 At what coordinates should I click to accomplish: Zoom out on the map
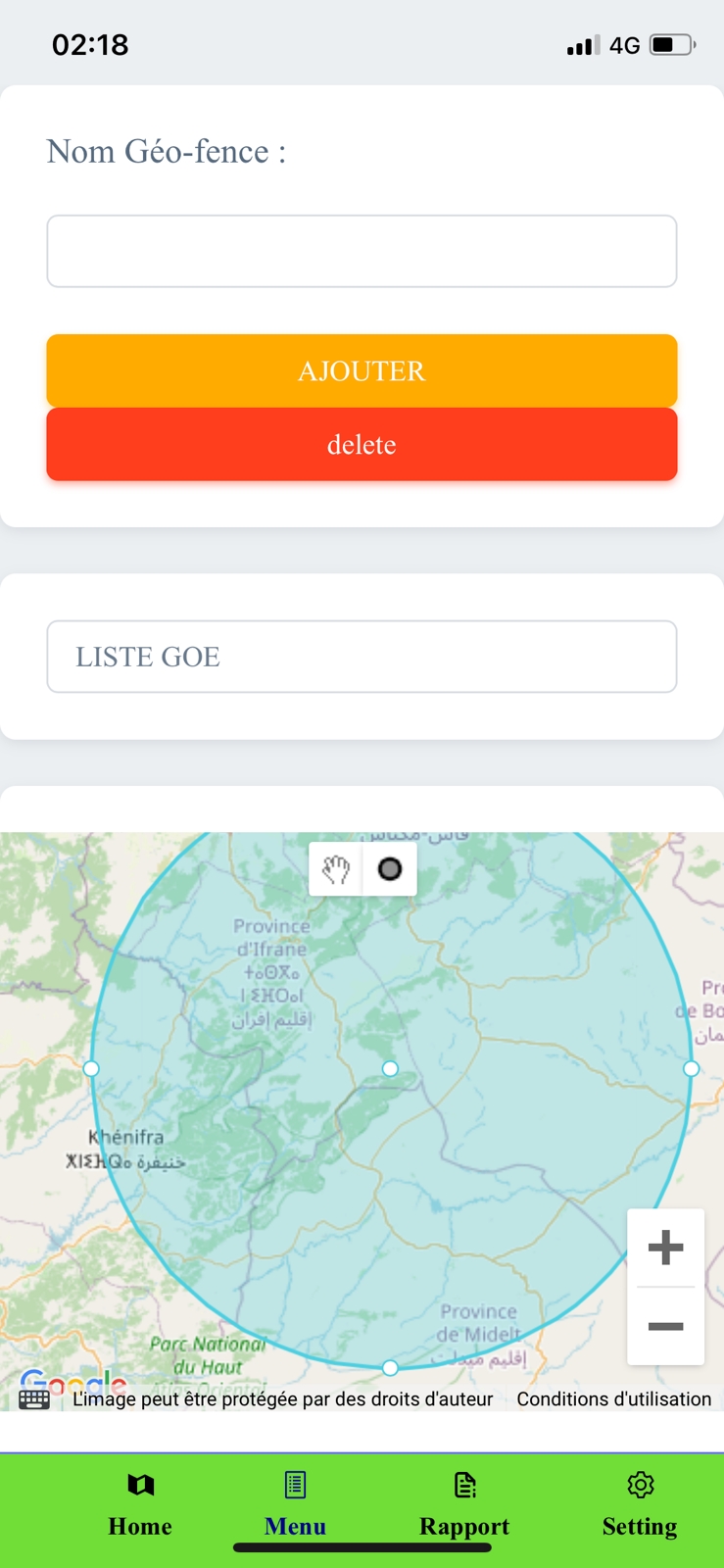(665, 1326)
